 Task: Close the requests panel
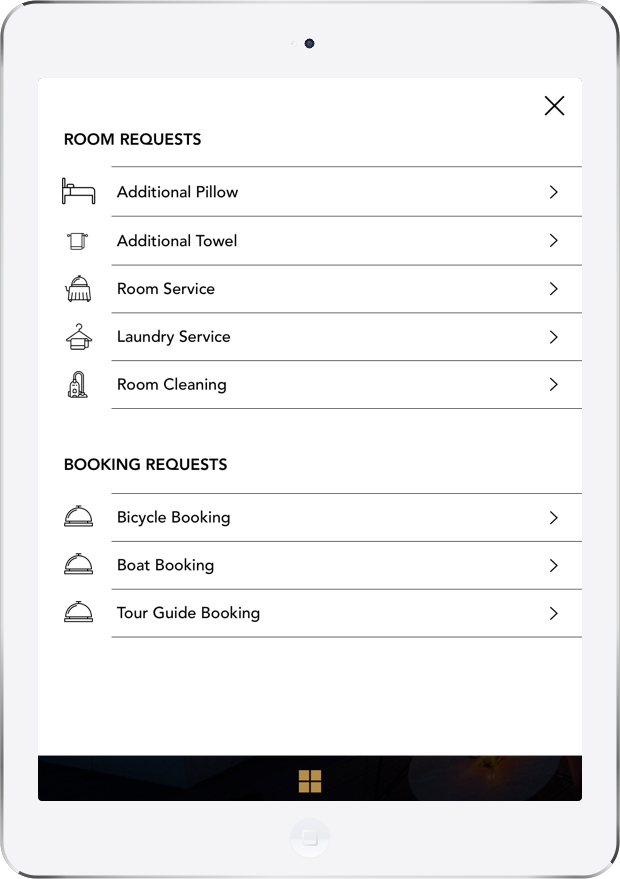(554, 106)
